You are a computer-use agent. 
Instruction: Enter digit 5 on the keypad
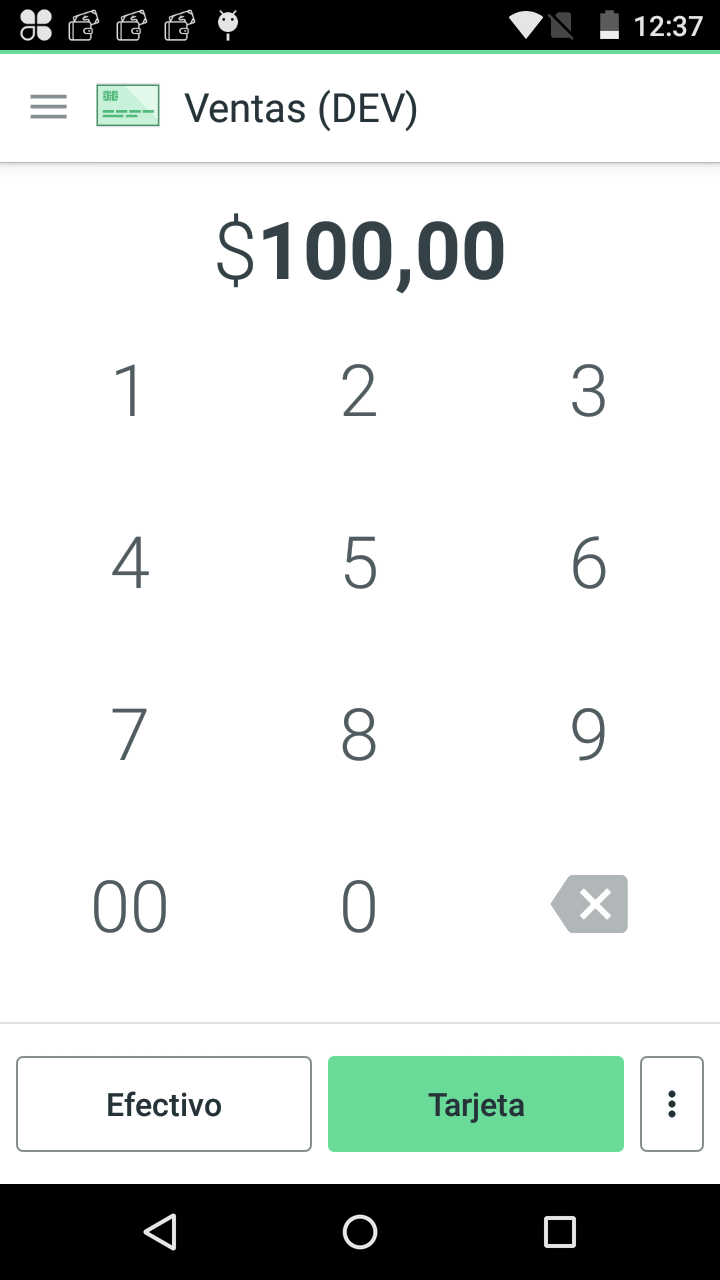(359, 562)
